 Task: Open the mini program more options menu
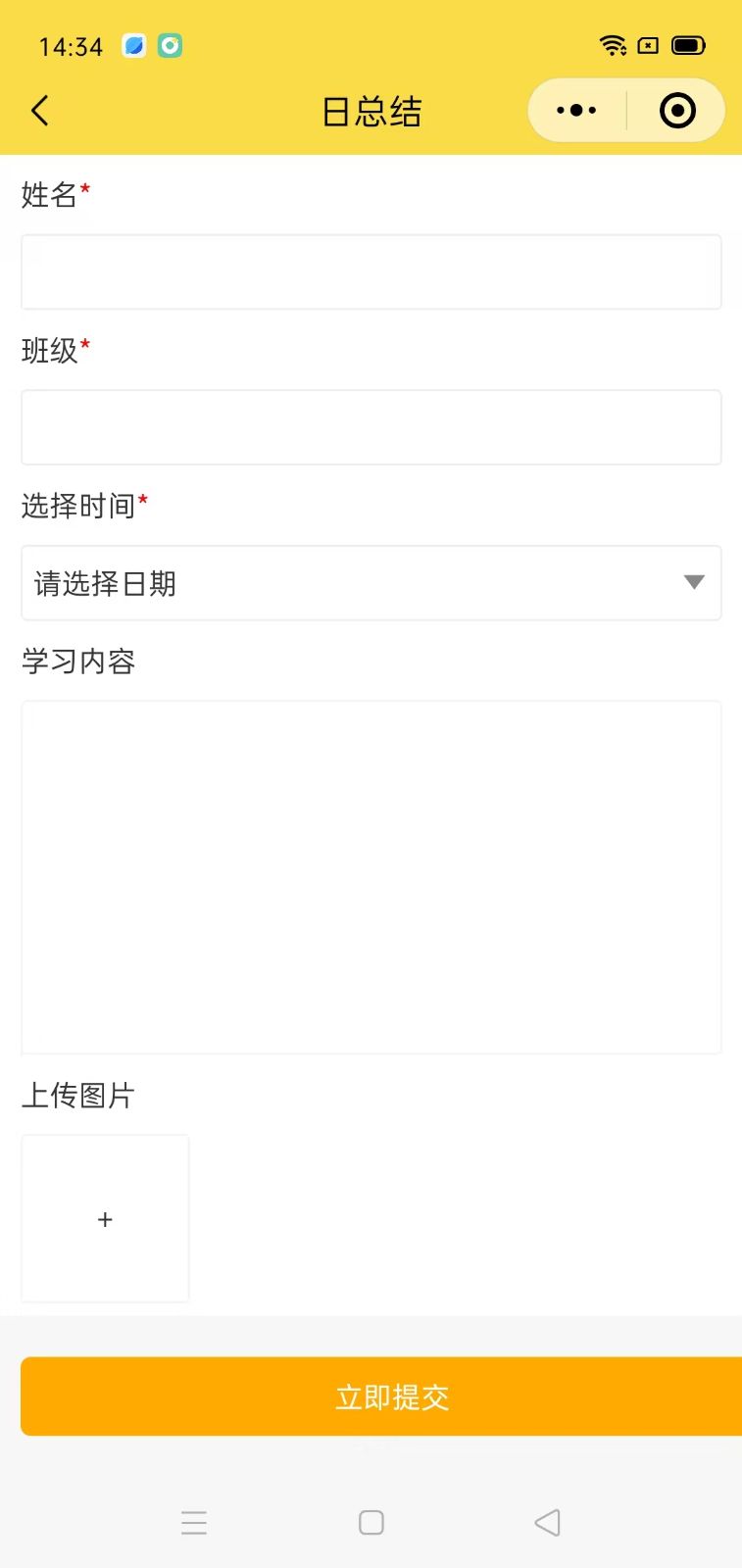(x=576, y=111)
